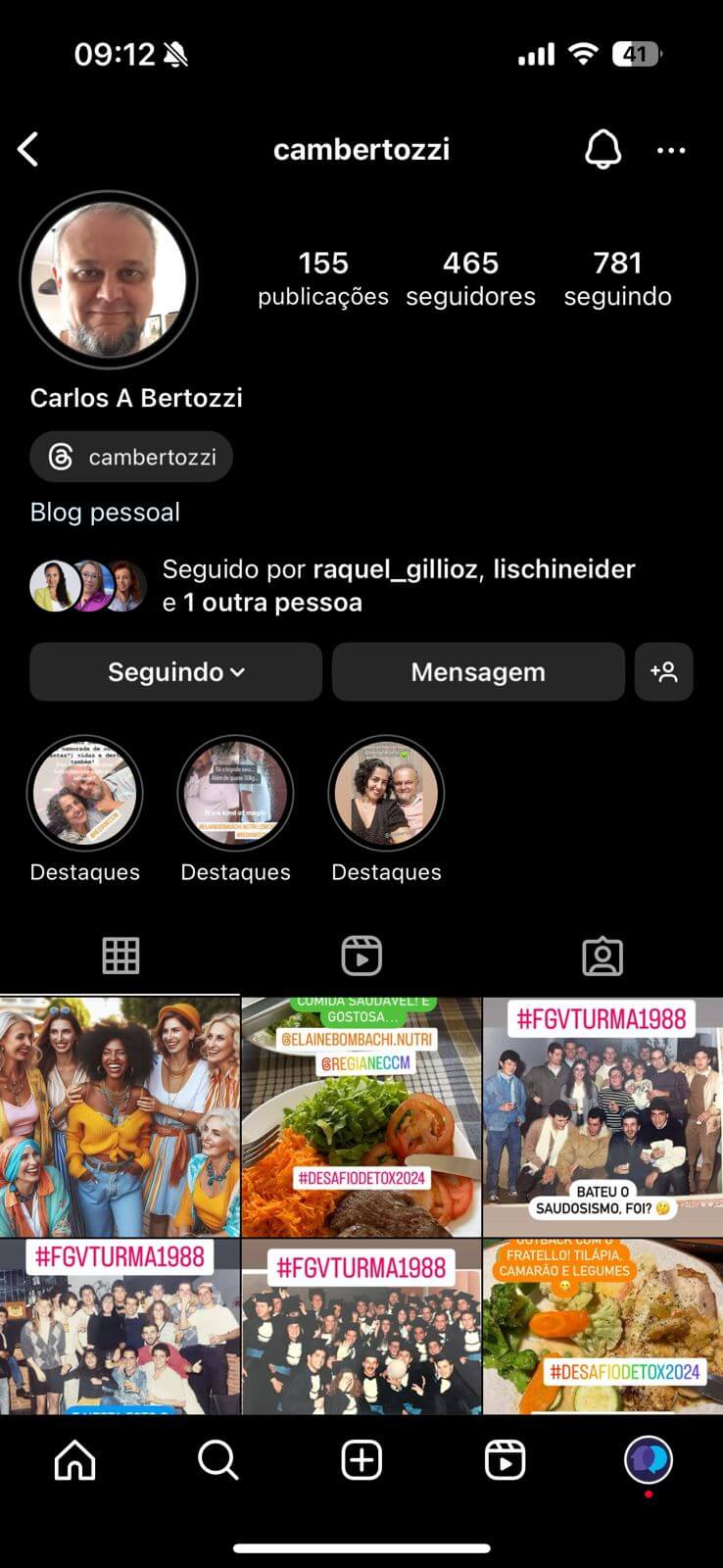Screen dimensions: 723x1568
Task: Open the Search tab in the bottom bar
Action: click(218, 1460)
